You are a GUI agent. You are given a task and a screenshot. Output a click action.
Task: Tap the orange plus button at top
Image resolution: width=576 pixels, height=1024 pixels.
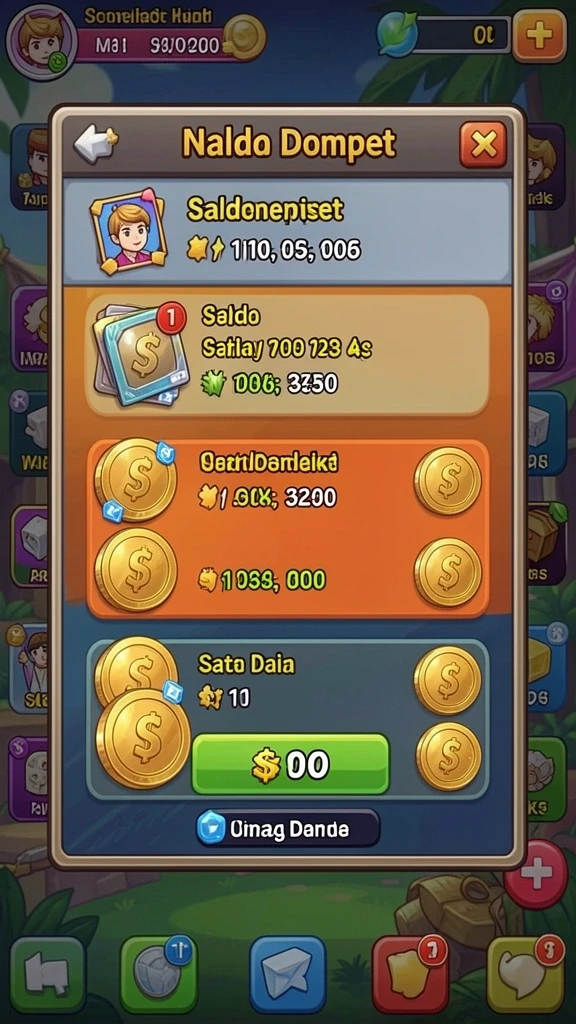[x=539, y=36]
